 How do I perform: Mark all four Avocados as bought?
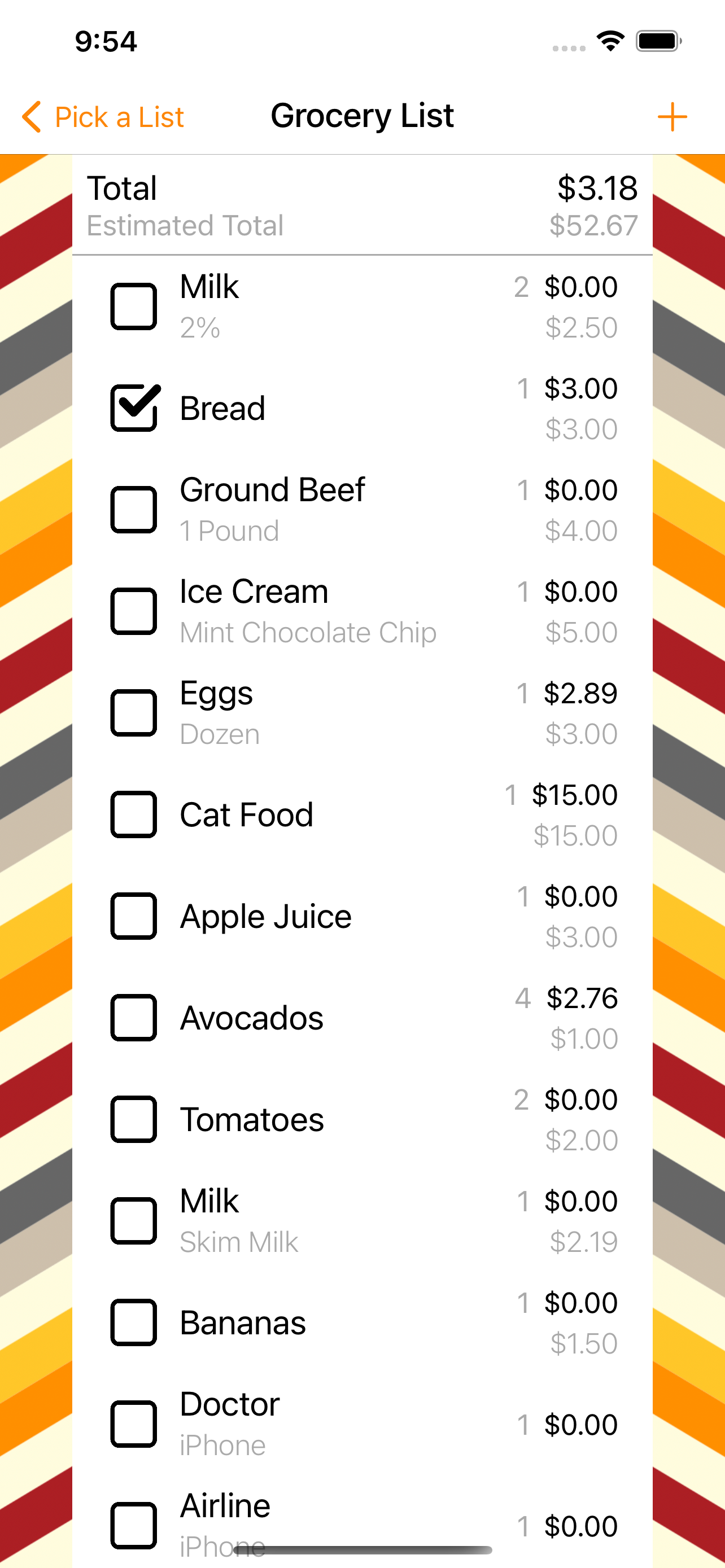click(x=133, y=1017)
